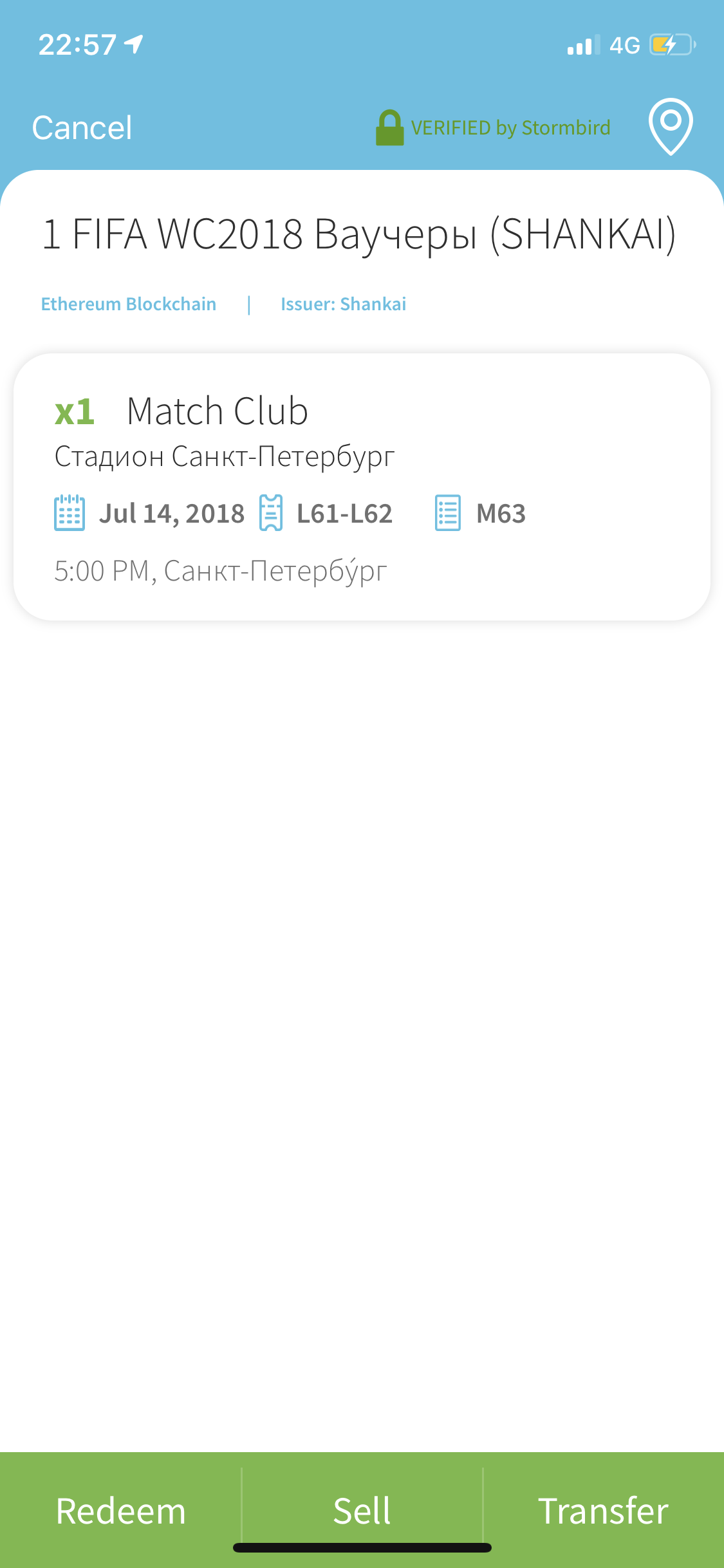Select the calendar icon beside Jul 14, 2018
The image size is (724, 1568).
click(x=69, y=512)
